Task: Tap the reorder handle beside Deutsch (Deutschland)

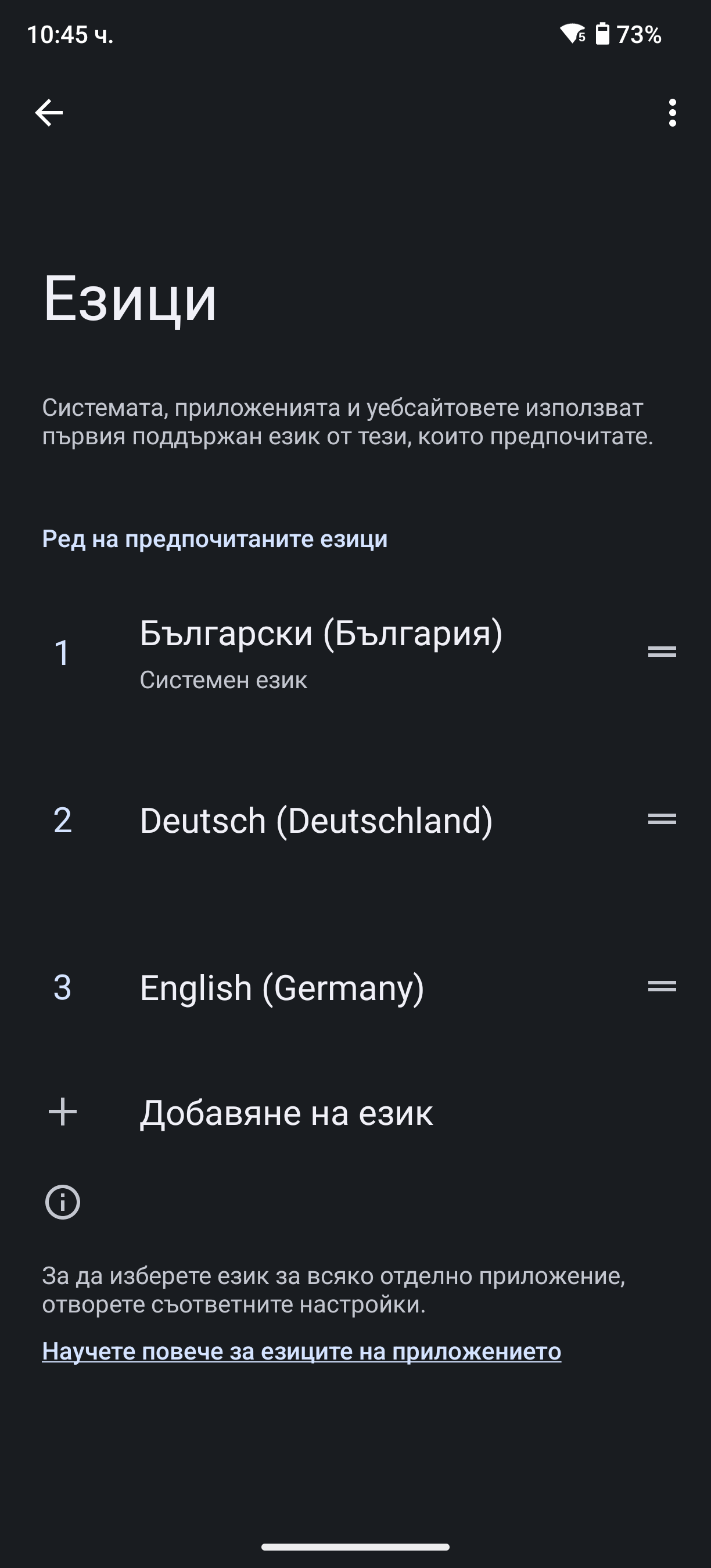Action: tap(662, 819)
